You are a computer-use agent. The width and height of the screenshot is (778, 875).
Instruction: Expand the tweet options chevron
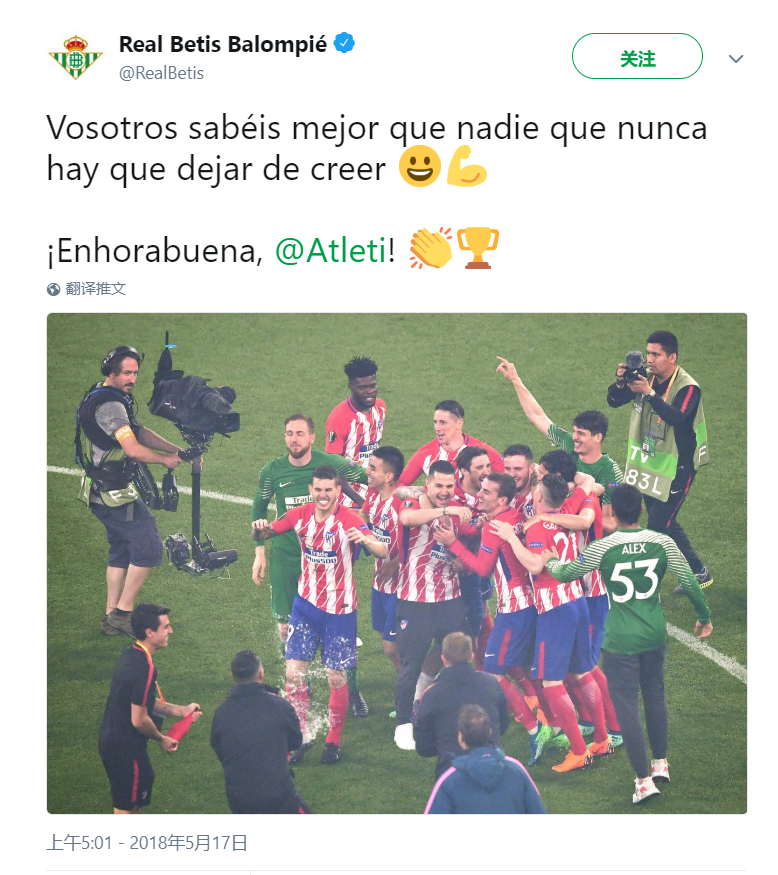[x=736, y=59]
